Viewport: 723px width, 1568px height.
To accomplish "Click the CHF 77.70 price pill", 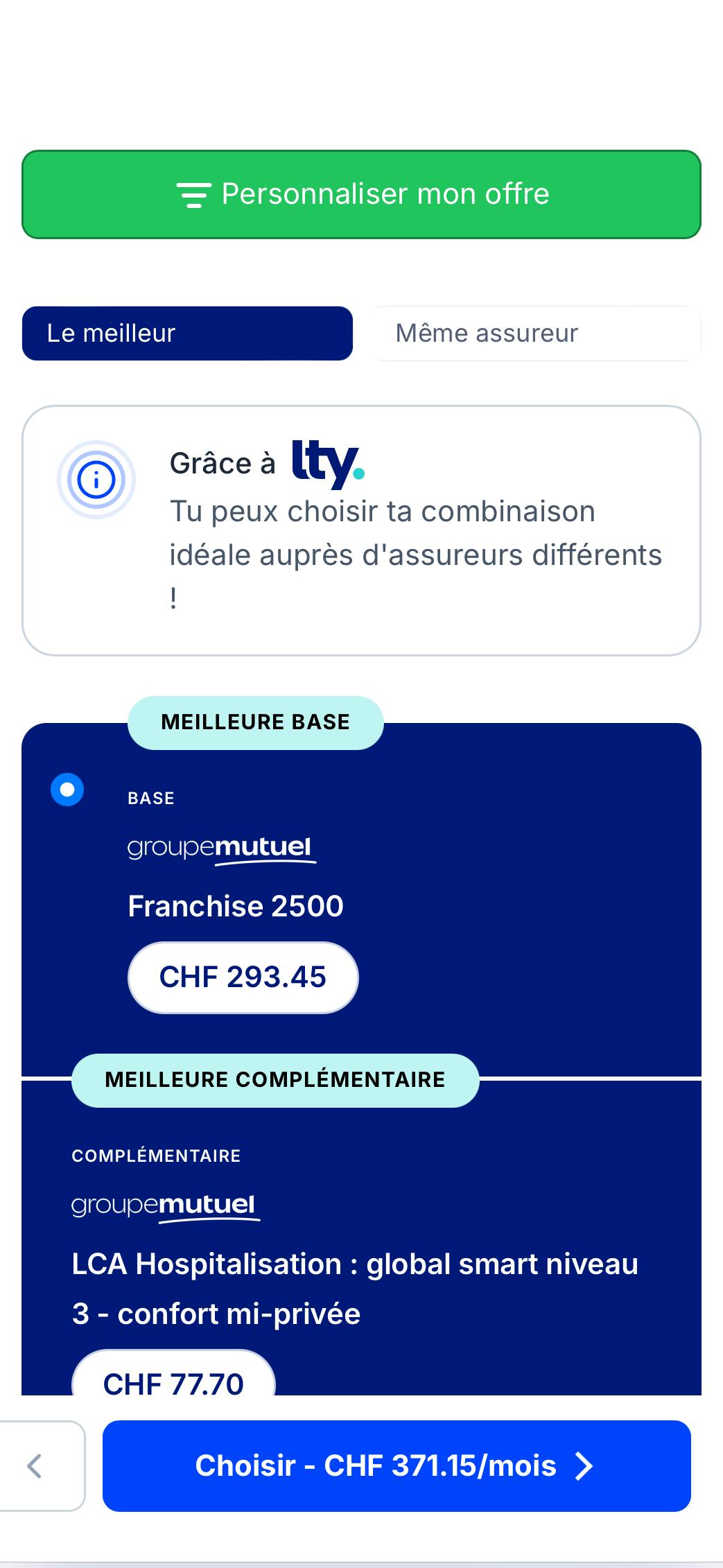I will [x=171, y=1383].
